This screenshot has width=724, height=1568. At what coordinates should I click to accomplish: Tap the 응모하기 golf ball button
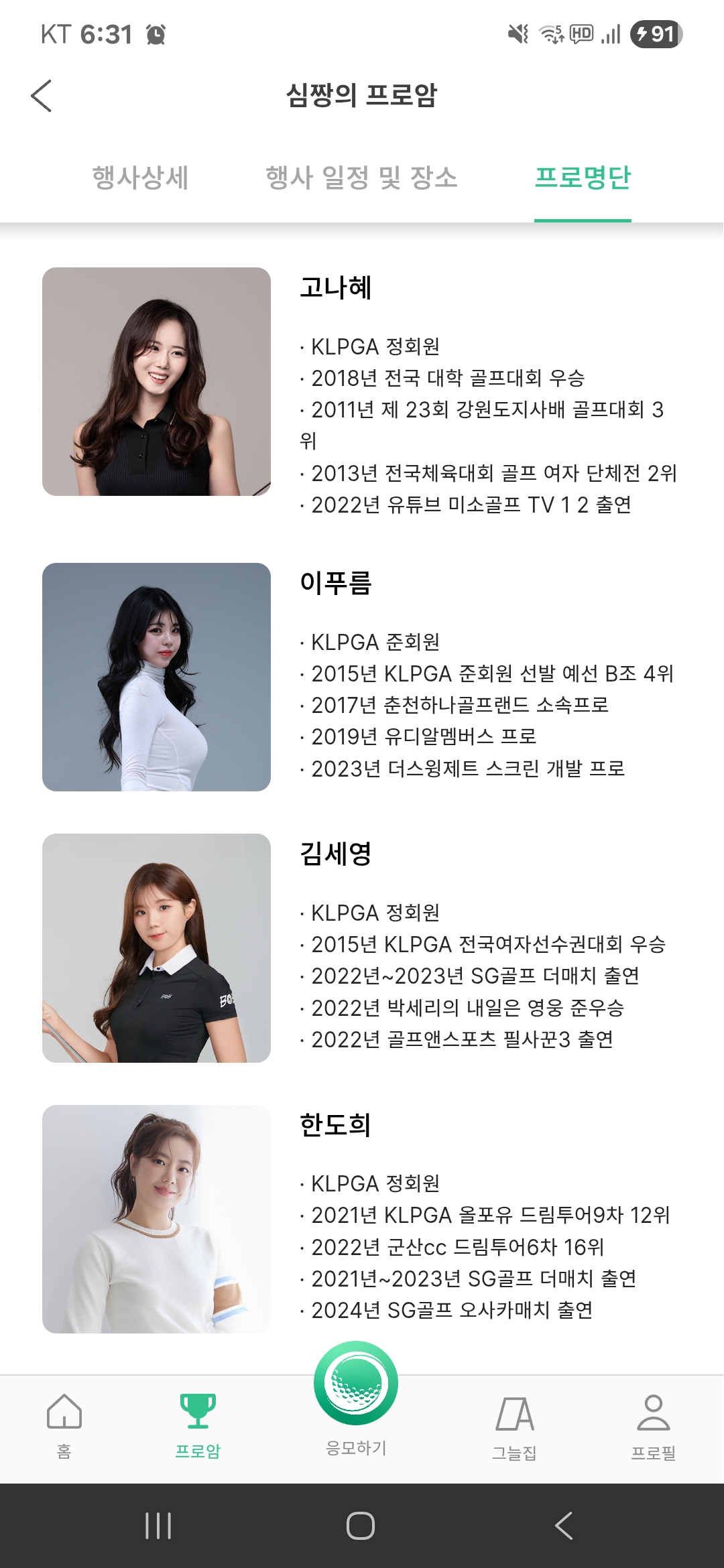(356, 1384)
